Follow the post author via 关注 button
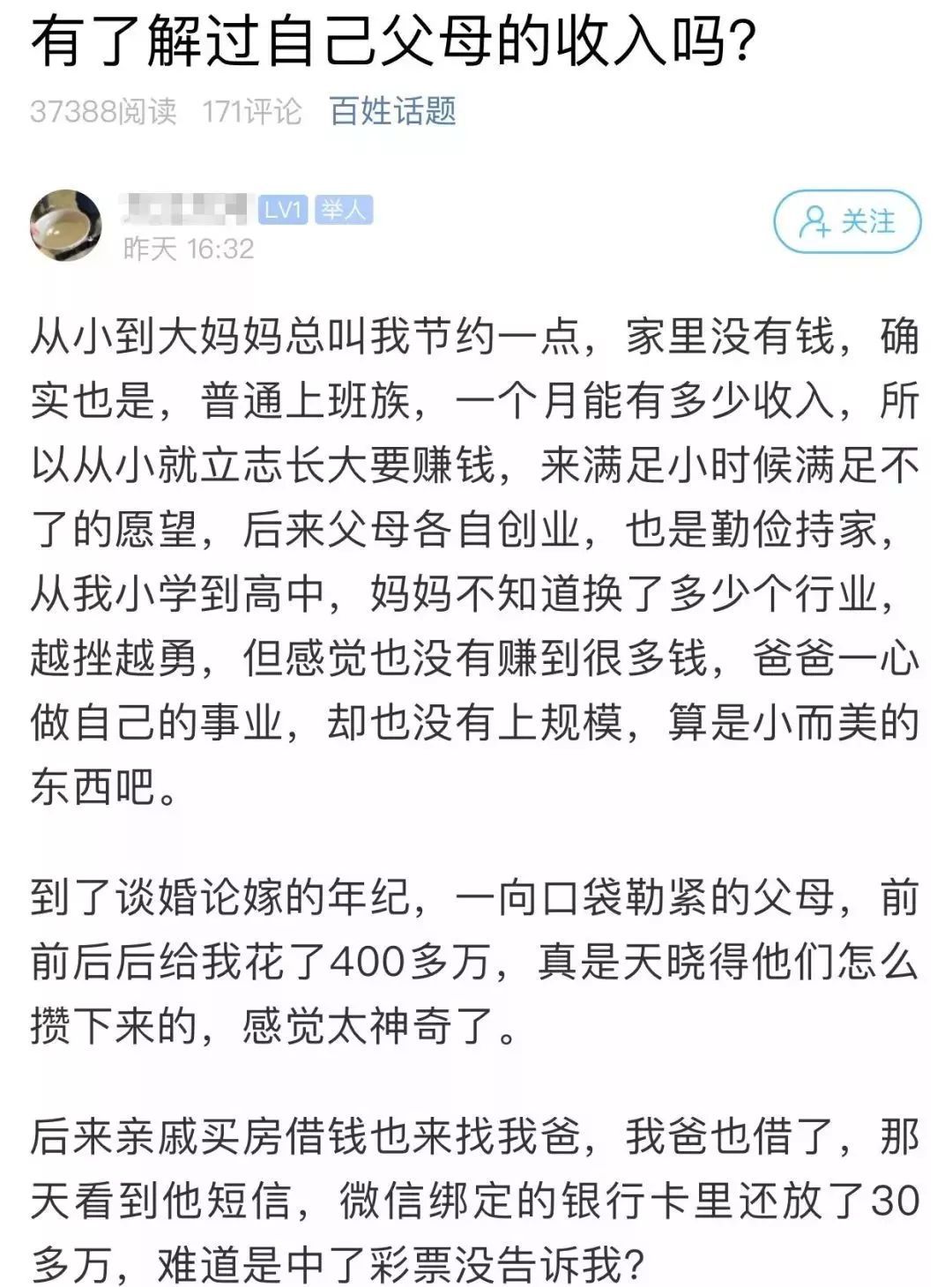Image resolution: width=952 pixels, height=1287 pixels. 847,223
